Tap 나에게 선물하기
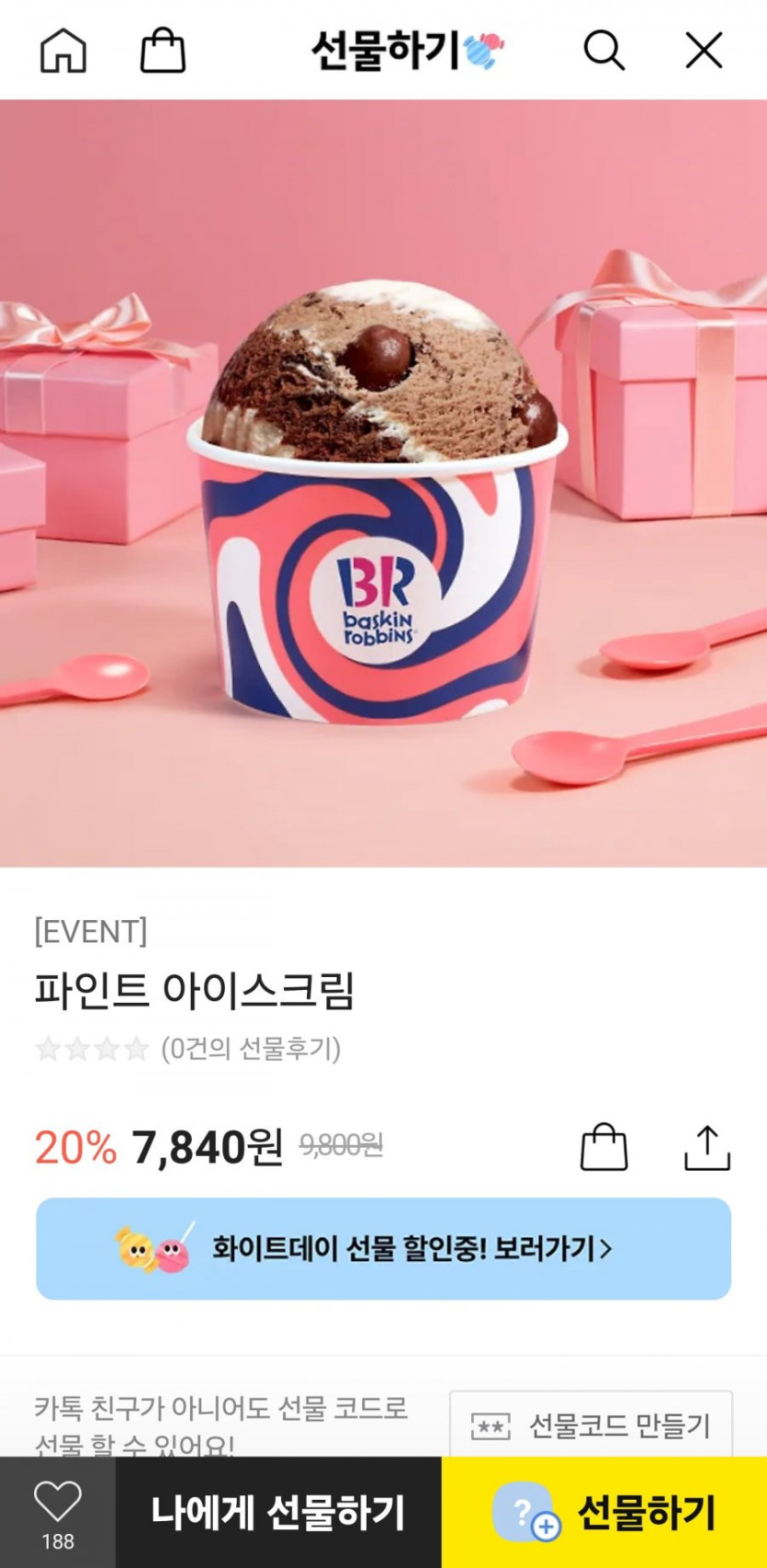767x1568 pixels. [x=277, y=1512]
